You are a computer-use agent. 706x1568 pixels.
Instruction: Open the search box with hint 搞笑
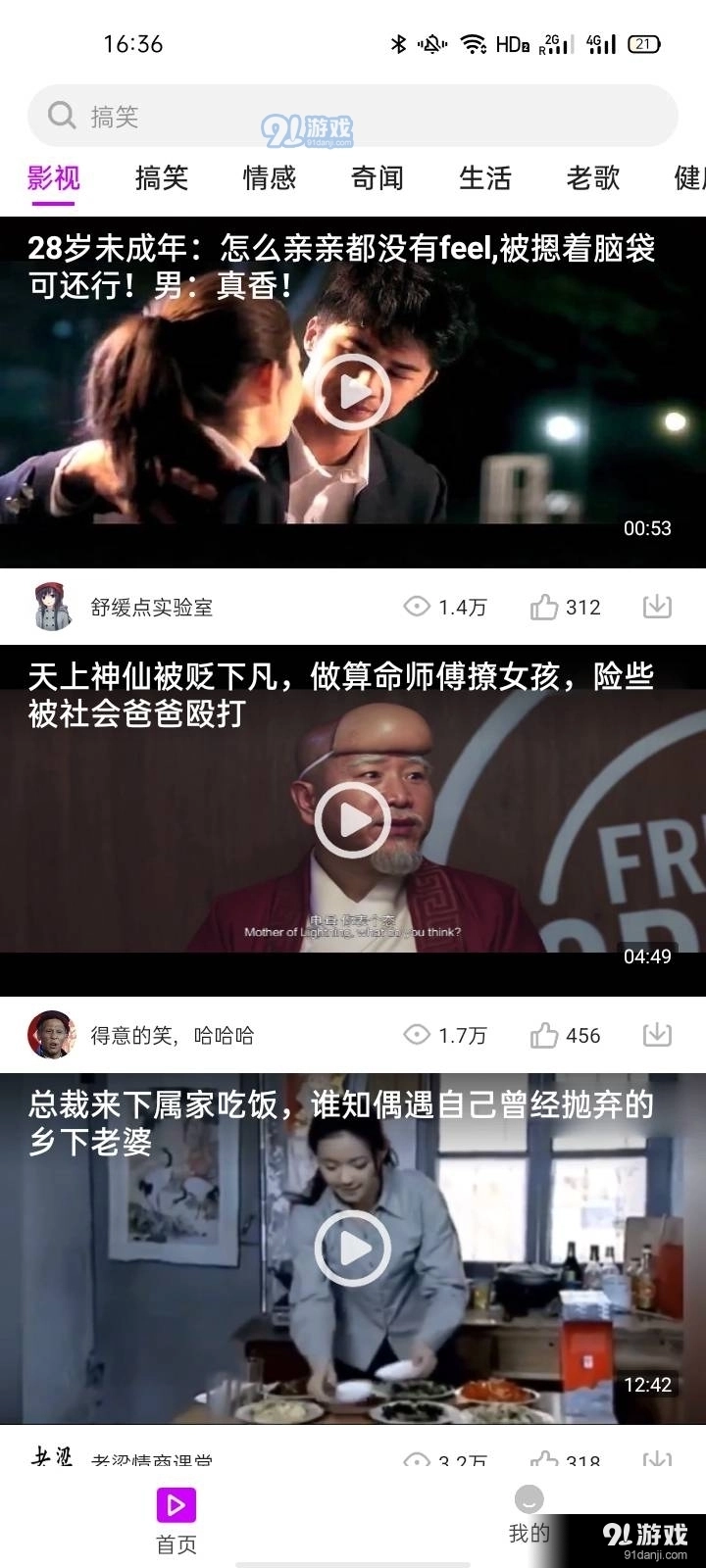353,117
